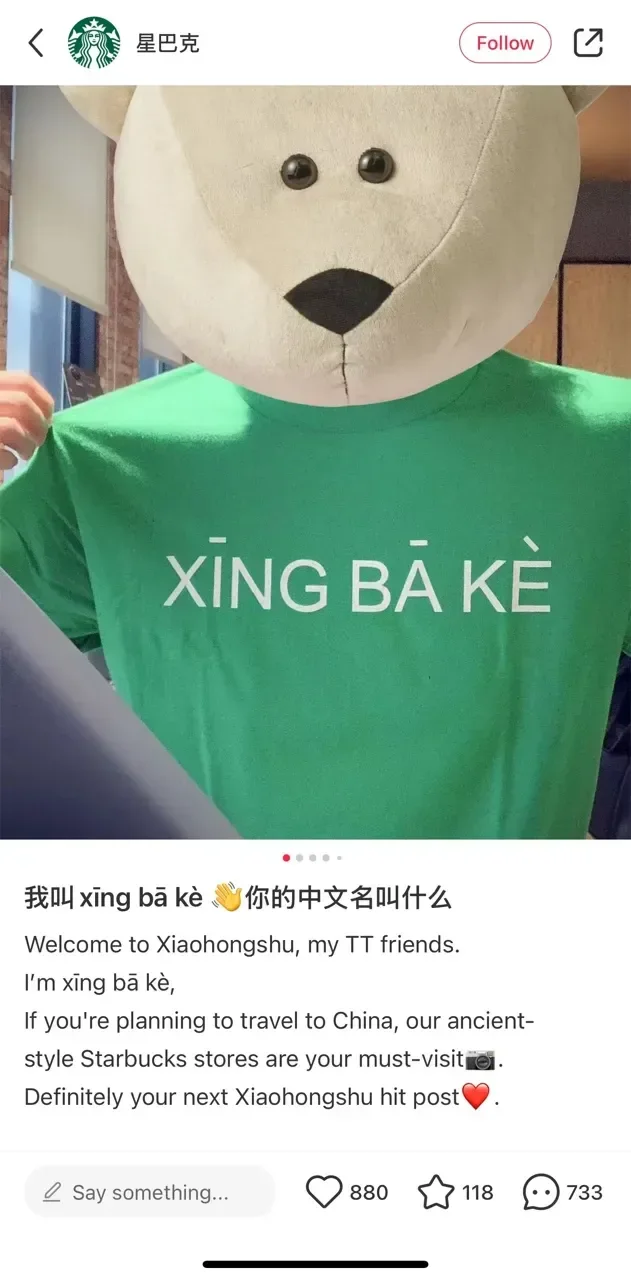
Task: Tap the Say something comment field
Action: pos(150,1192)
